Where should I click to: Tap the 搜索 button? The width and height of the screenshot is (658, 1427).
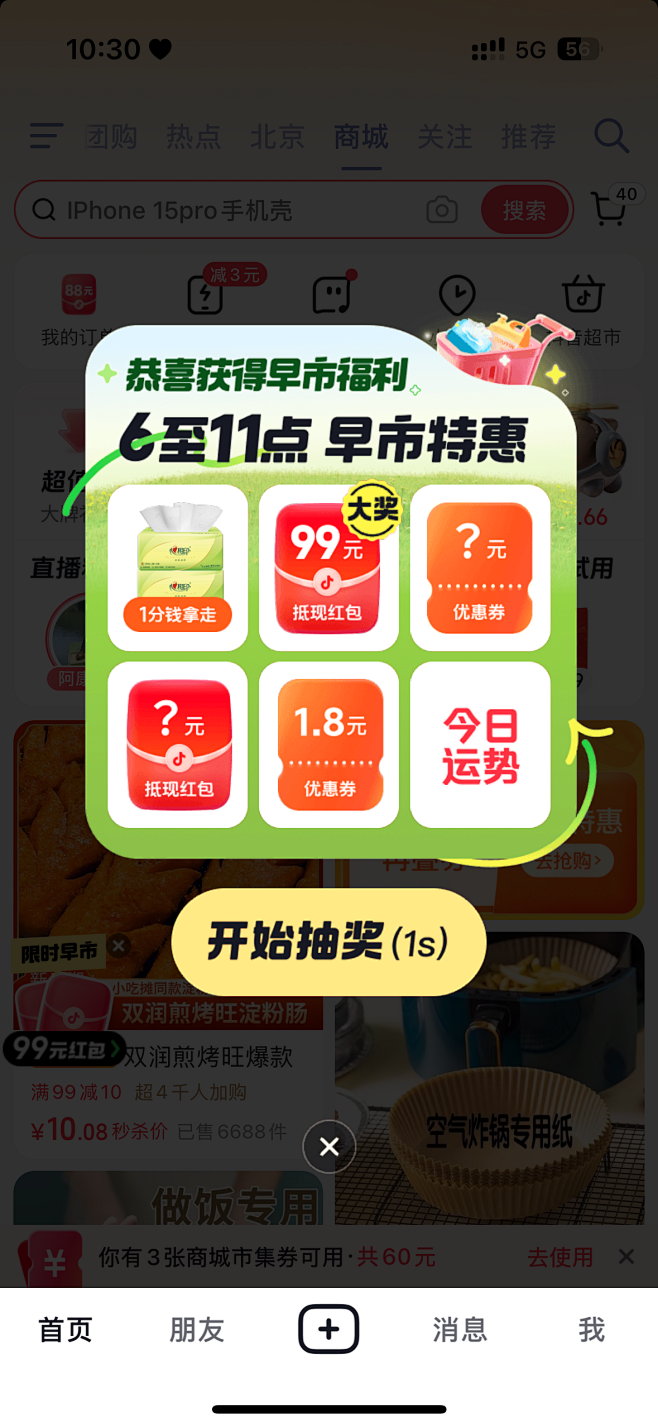point(524,210)
